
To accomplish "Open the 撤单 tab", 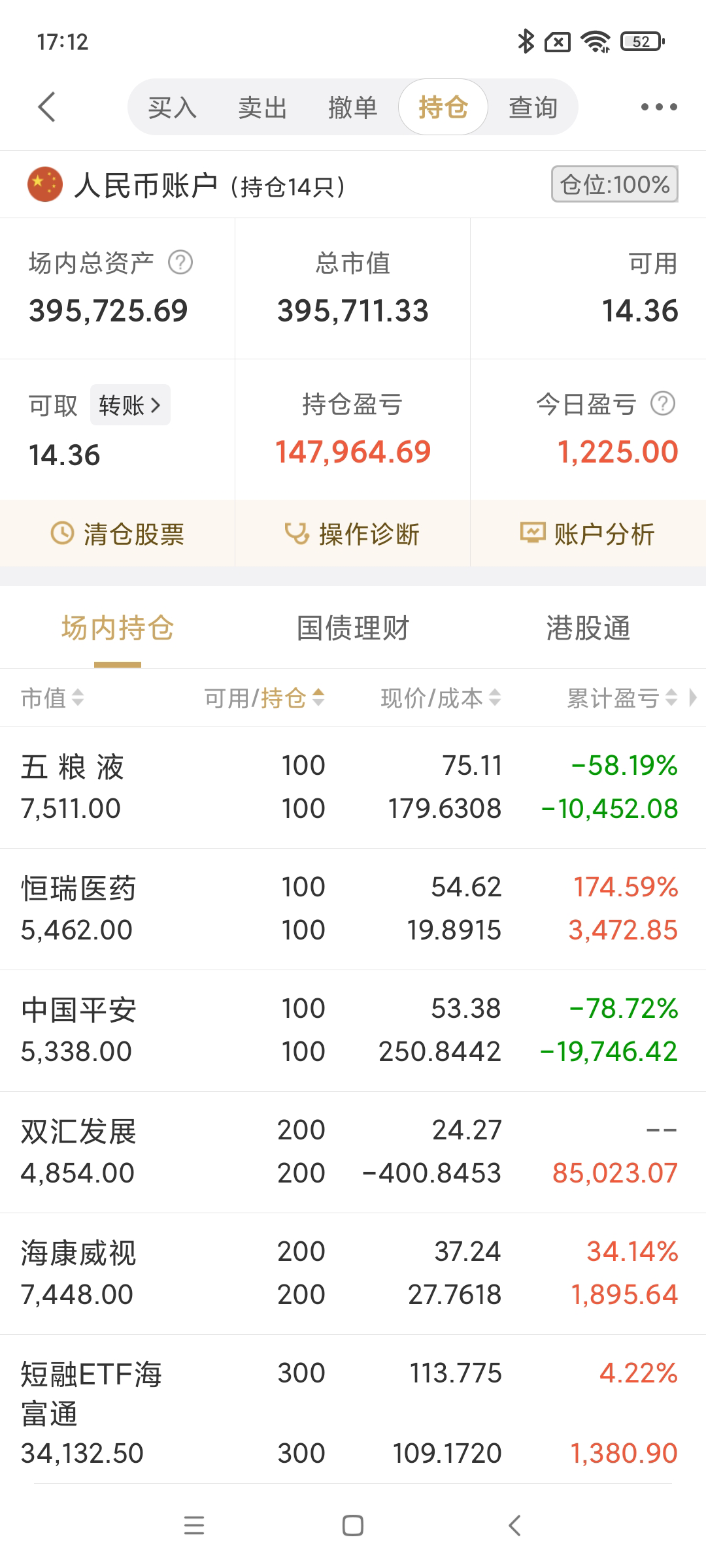I will 352,107.
